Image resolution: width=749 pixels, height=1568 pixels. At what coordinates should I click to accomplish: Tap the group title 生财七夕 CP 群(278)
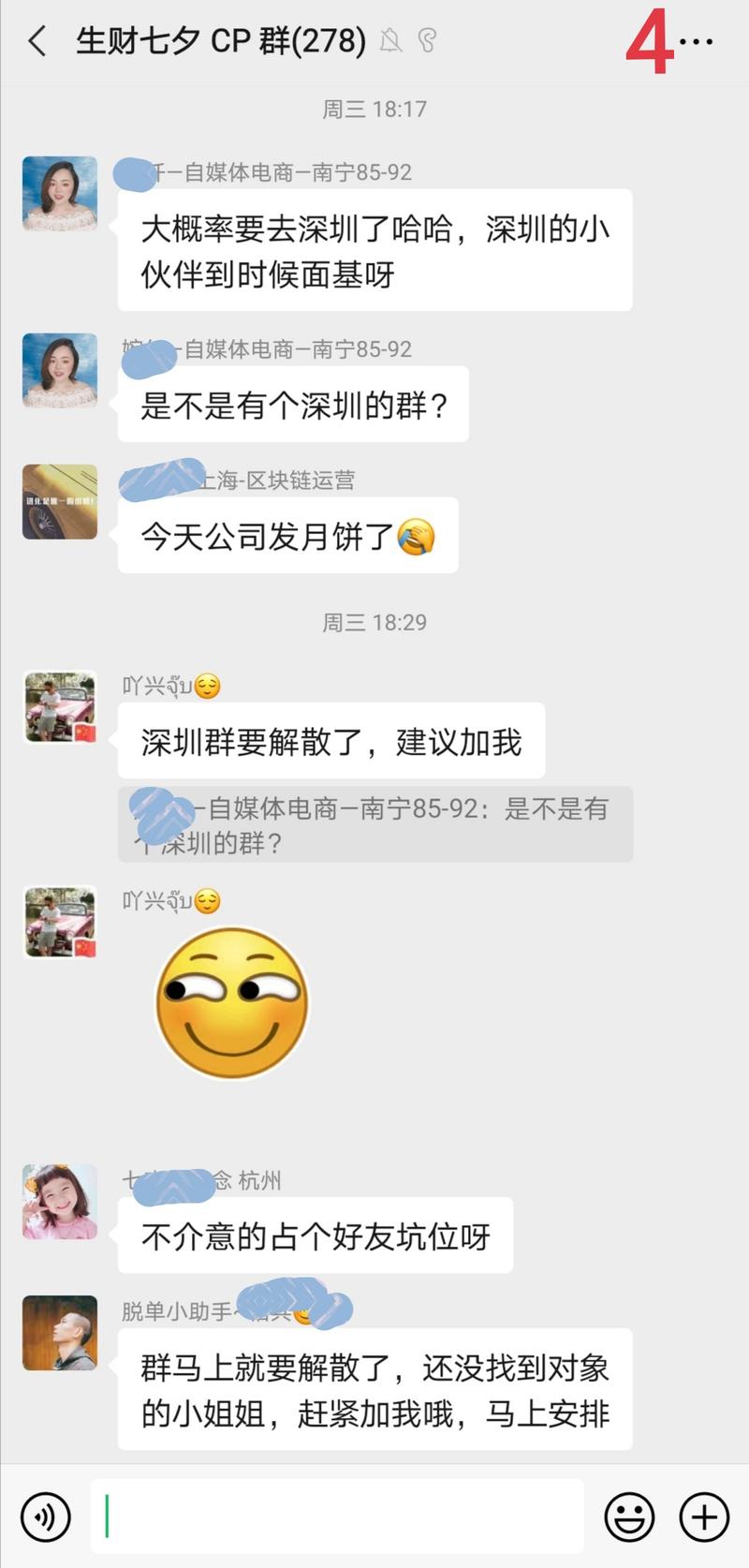pos(220,42)
